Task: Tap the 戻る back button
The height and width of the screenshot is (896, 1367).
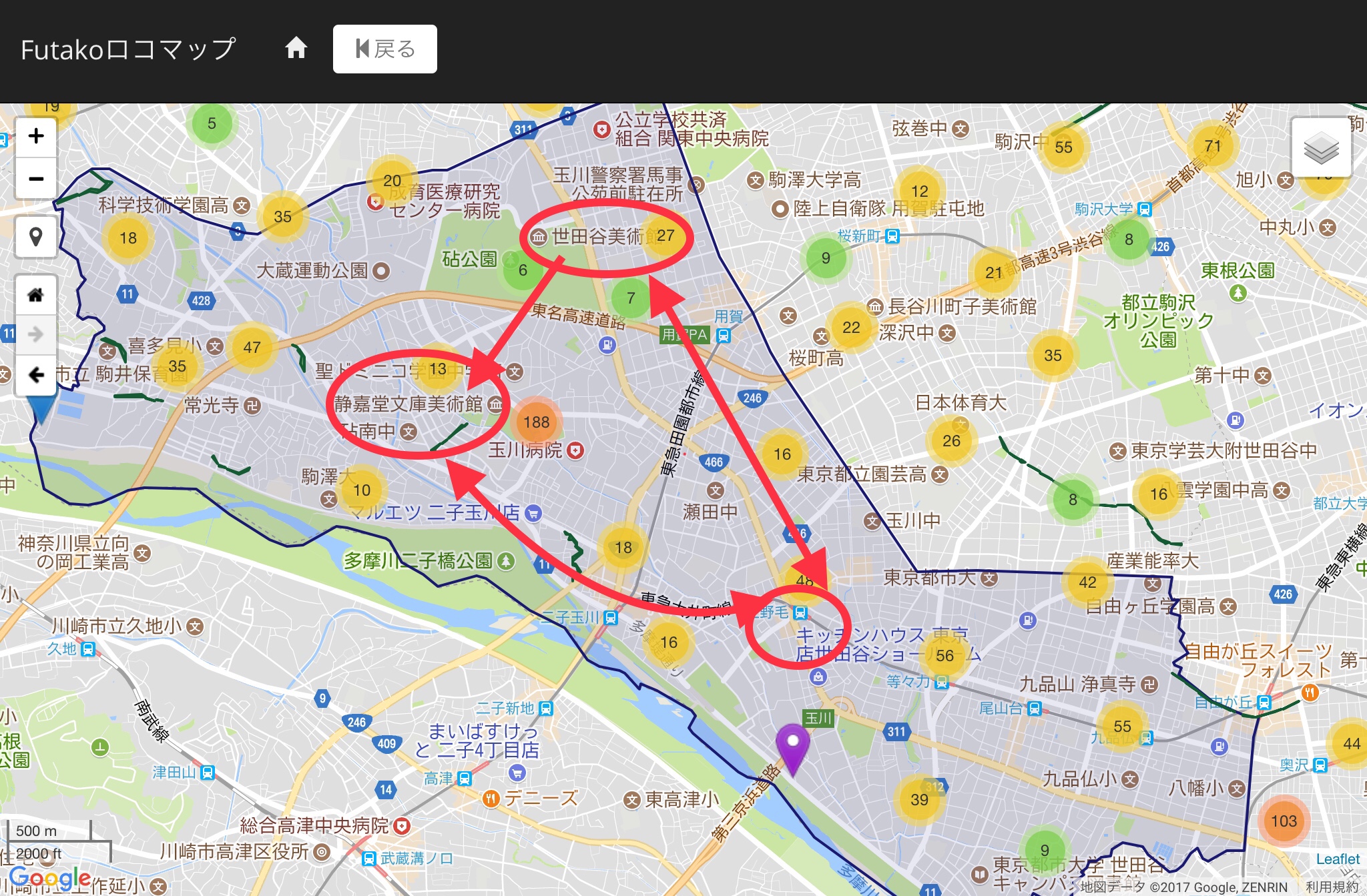Action: coord(384,49)
